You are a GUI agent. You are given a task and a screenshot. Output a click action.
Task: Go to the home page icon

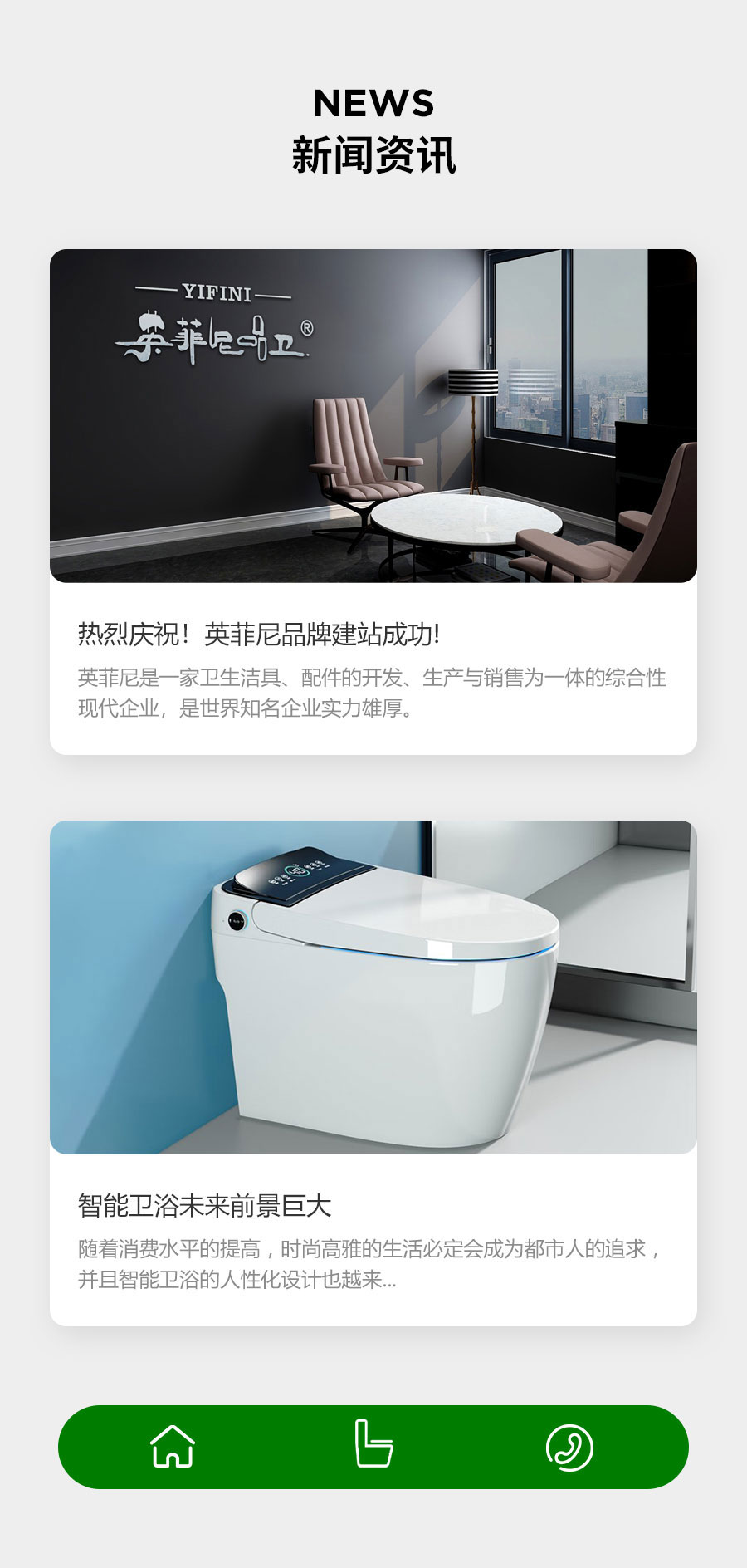tap(173, 1446)
